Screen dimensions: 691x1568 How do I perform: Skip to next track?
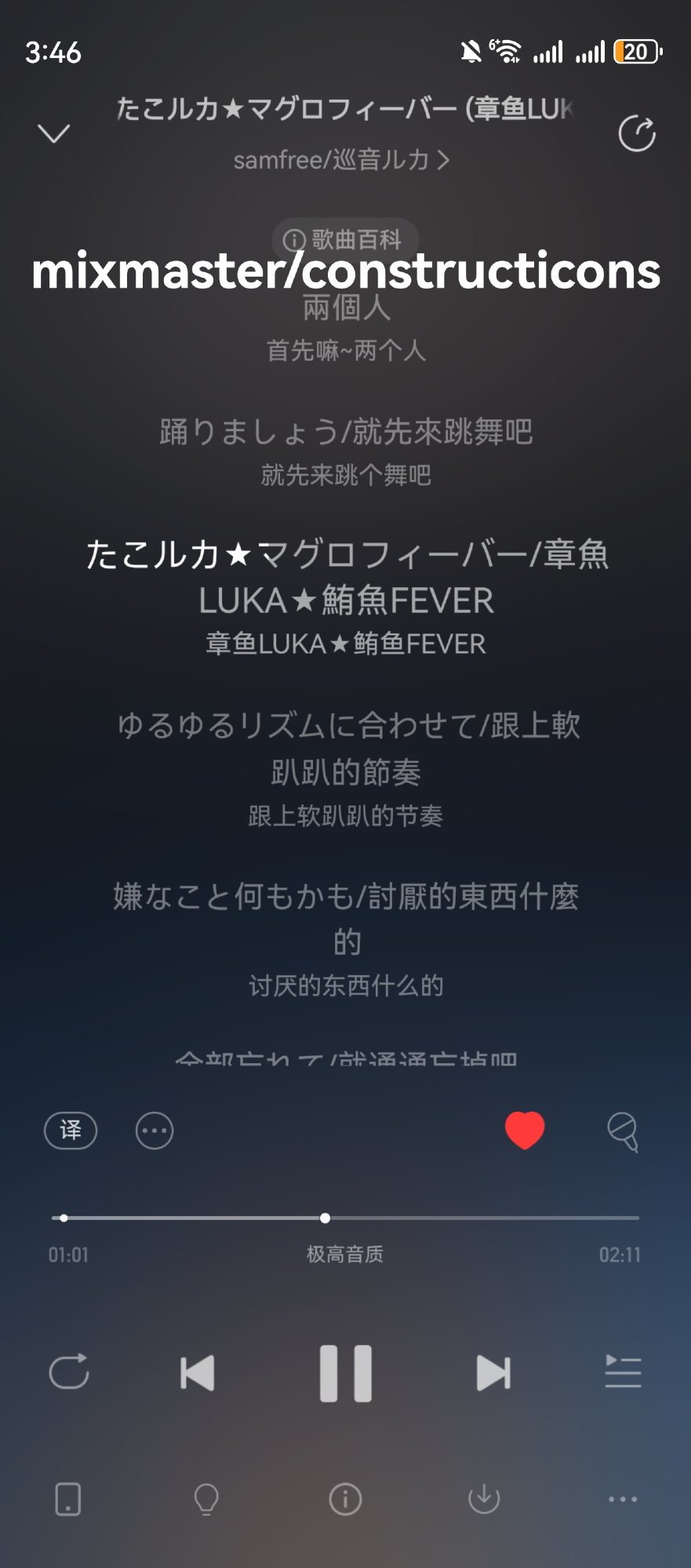click(493, 1373)
